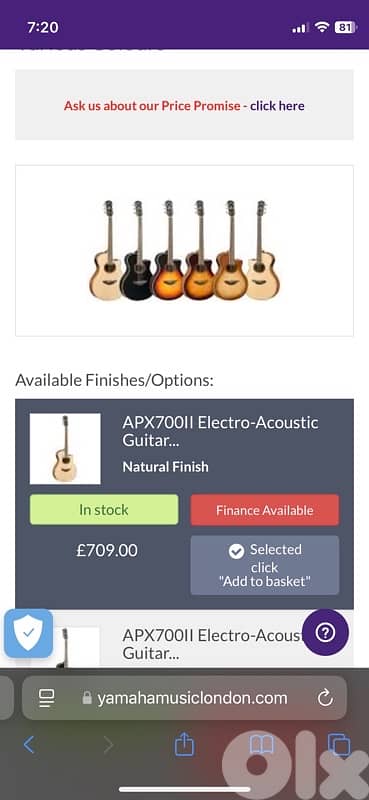Share this page from Safari toolbar
This screenshot has width=369, height=800.
tap(184, 745)
